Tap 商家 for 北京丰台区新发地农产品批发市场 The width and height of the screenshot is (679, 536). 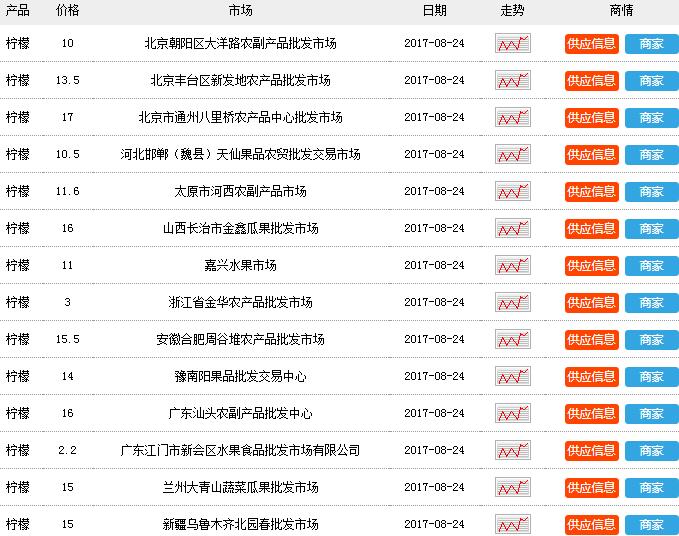[651, 81]
